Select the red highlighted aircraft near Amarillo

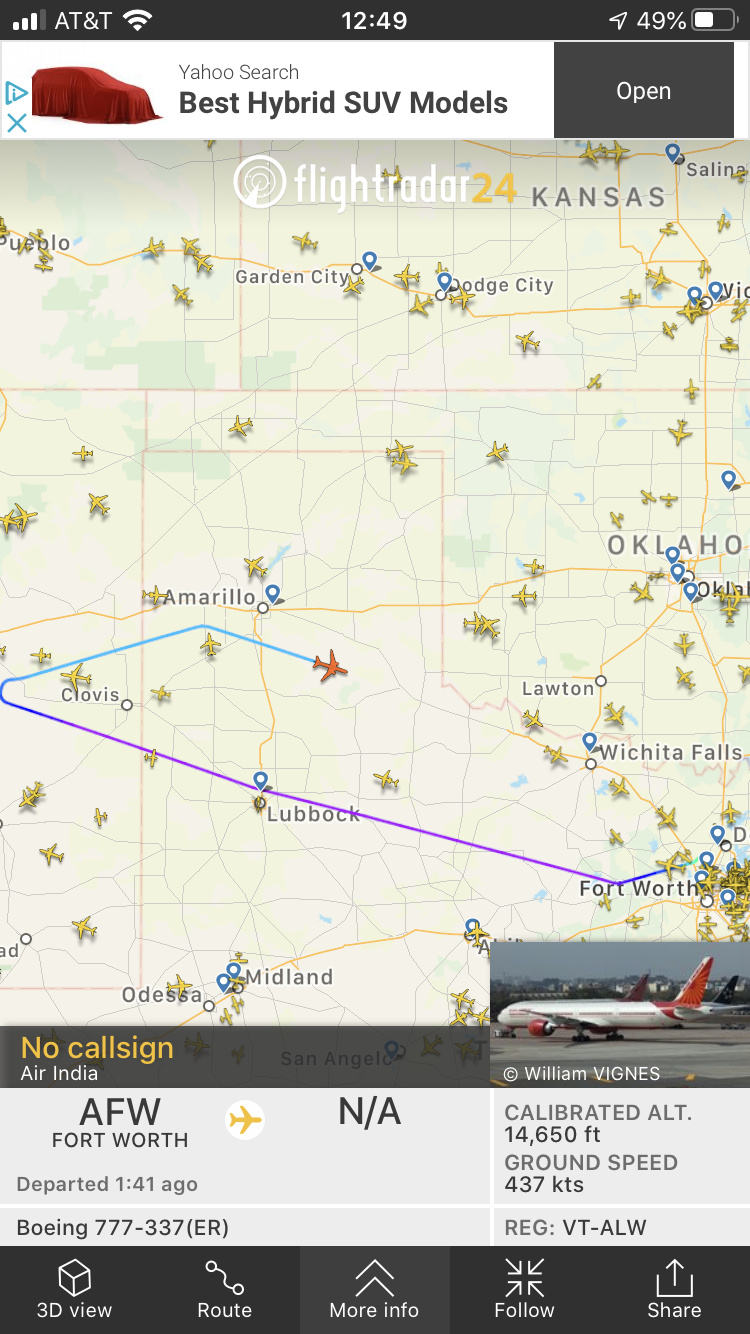click(x=329, y=665)
